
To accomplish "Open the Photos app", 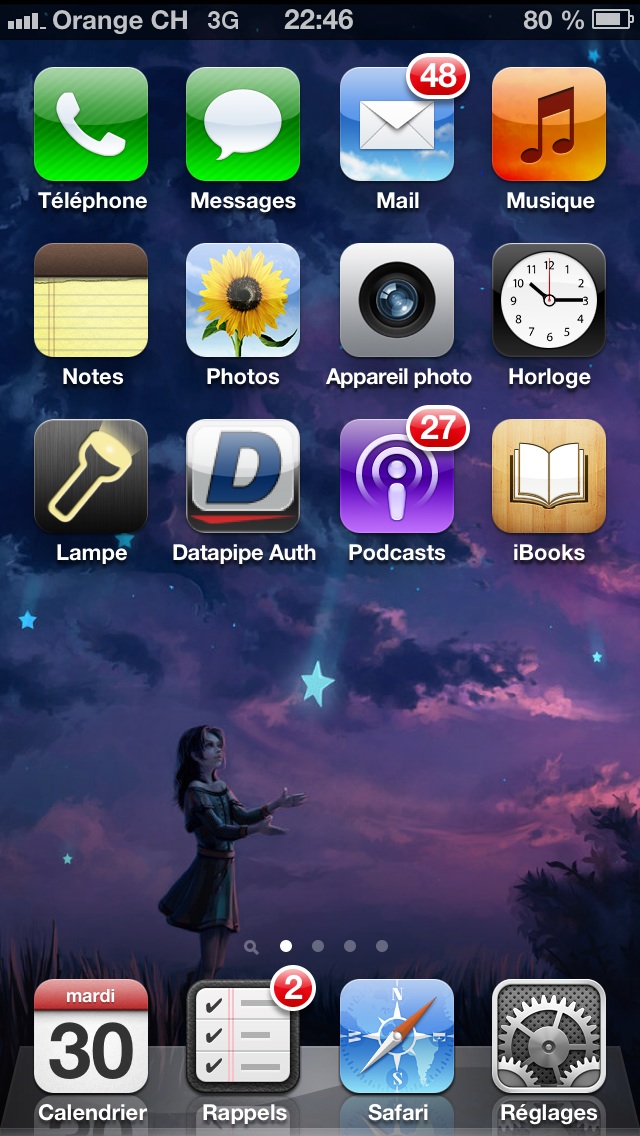I will [x=243, y=300].
